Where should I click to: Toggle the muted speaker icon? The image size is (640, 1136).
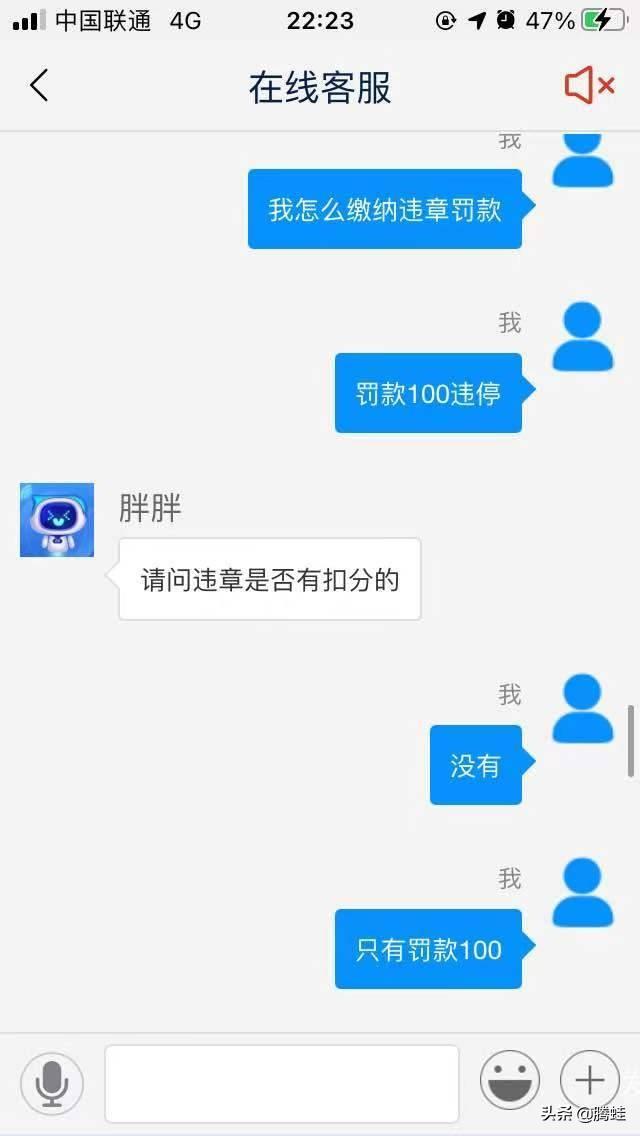coord(589,86)
